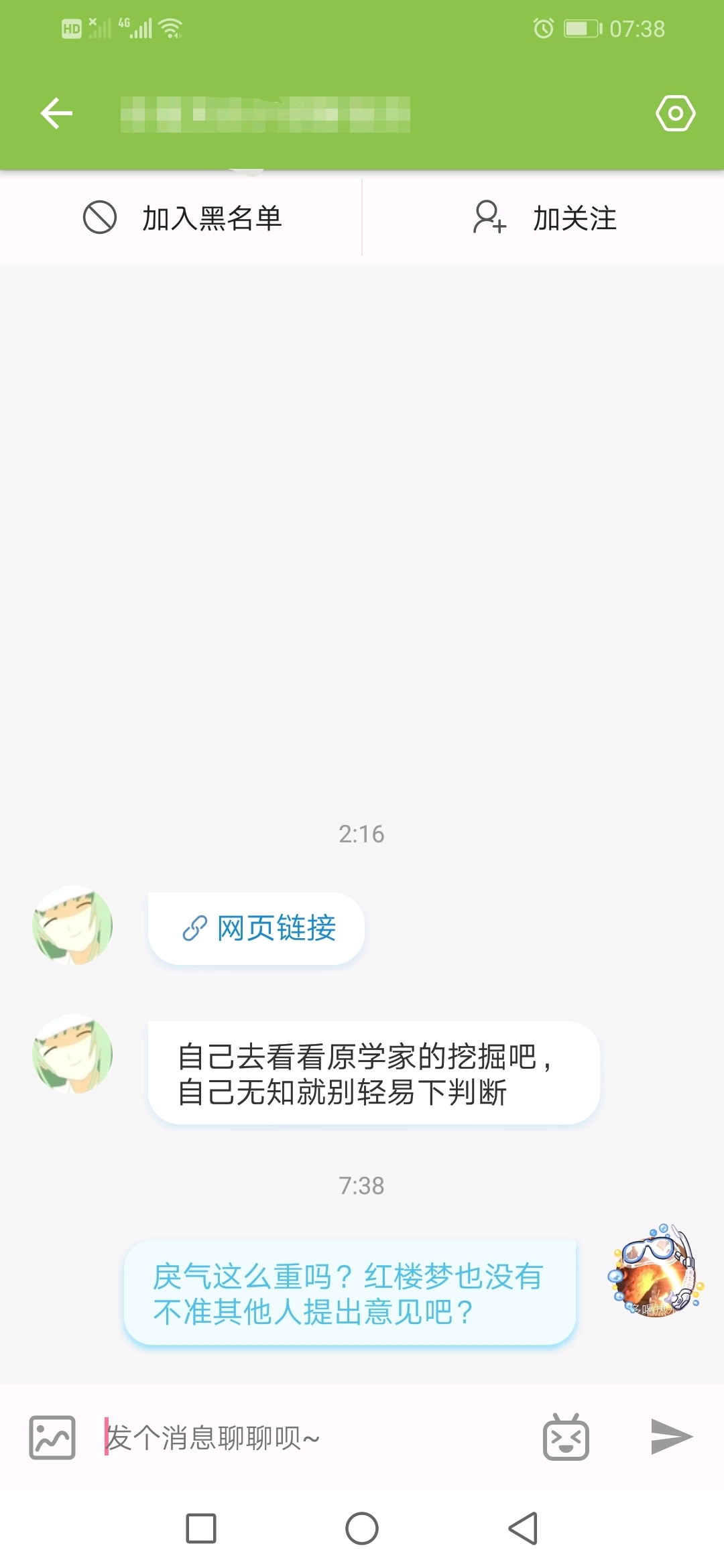Go to the system home screen
The image size is (724, 1568).
coord(362,1528)
